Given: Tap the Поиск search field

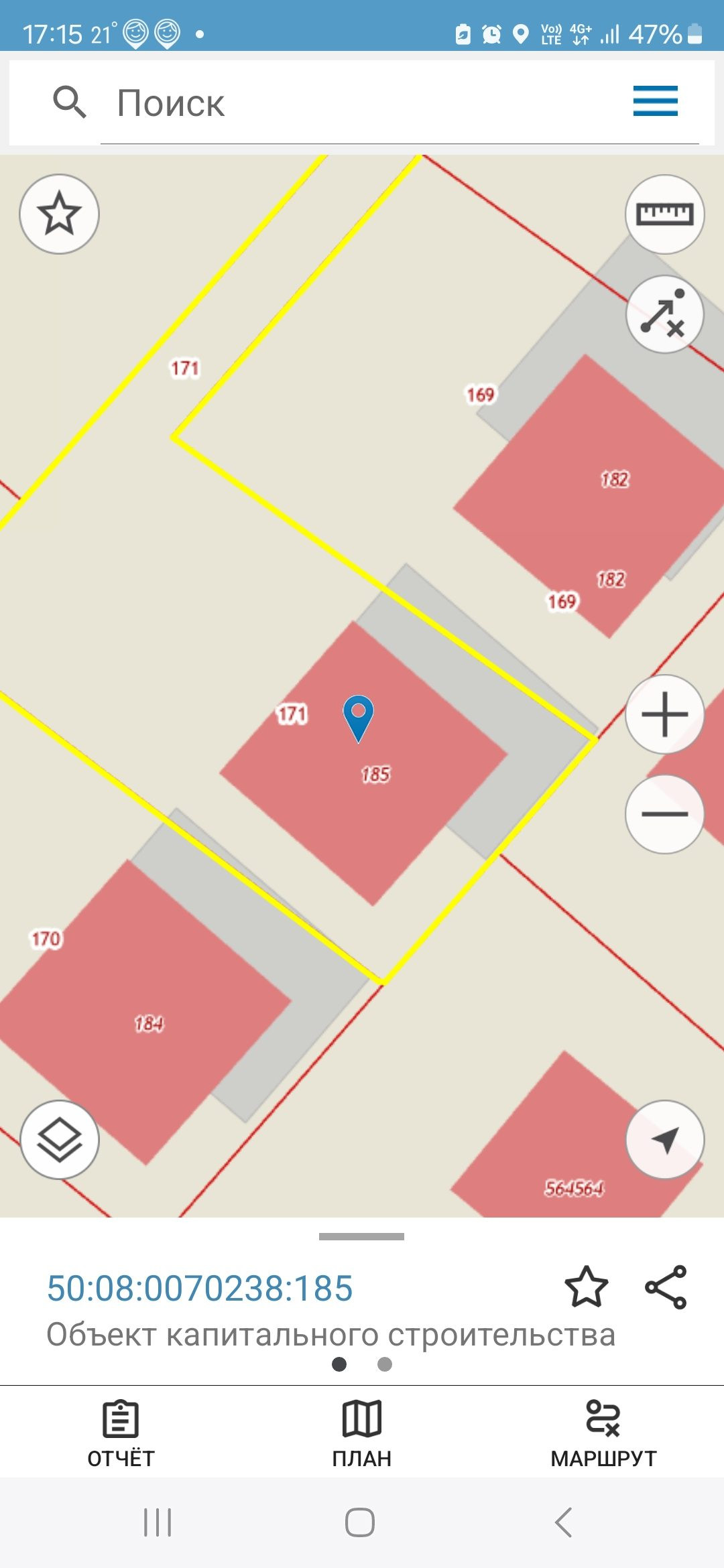Looking at the screenshot, I should pyautogui.click(x=375, y=103).
